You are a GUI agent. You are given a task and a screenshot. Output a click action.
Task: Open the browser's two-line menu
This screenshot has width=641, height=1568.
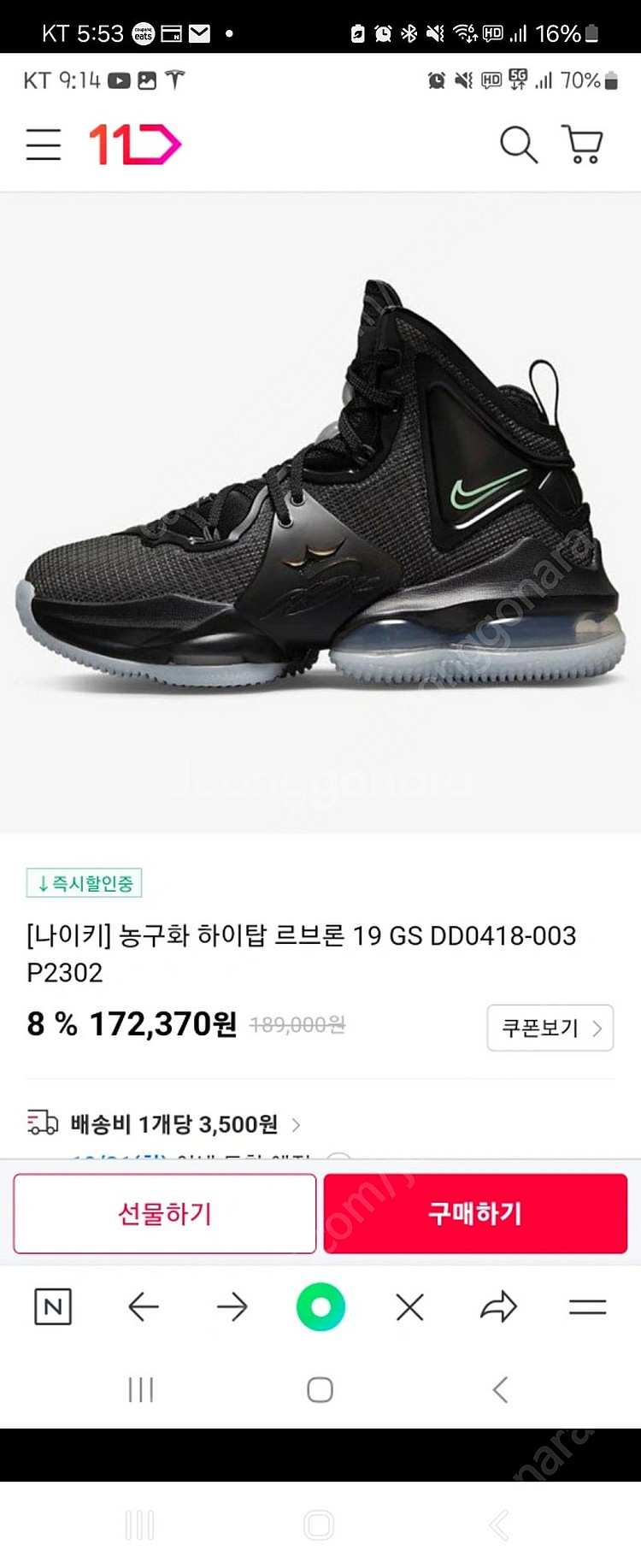pos(588,1306)
